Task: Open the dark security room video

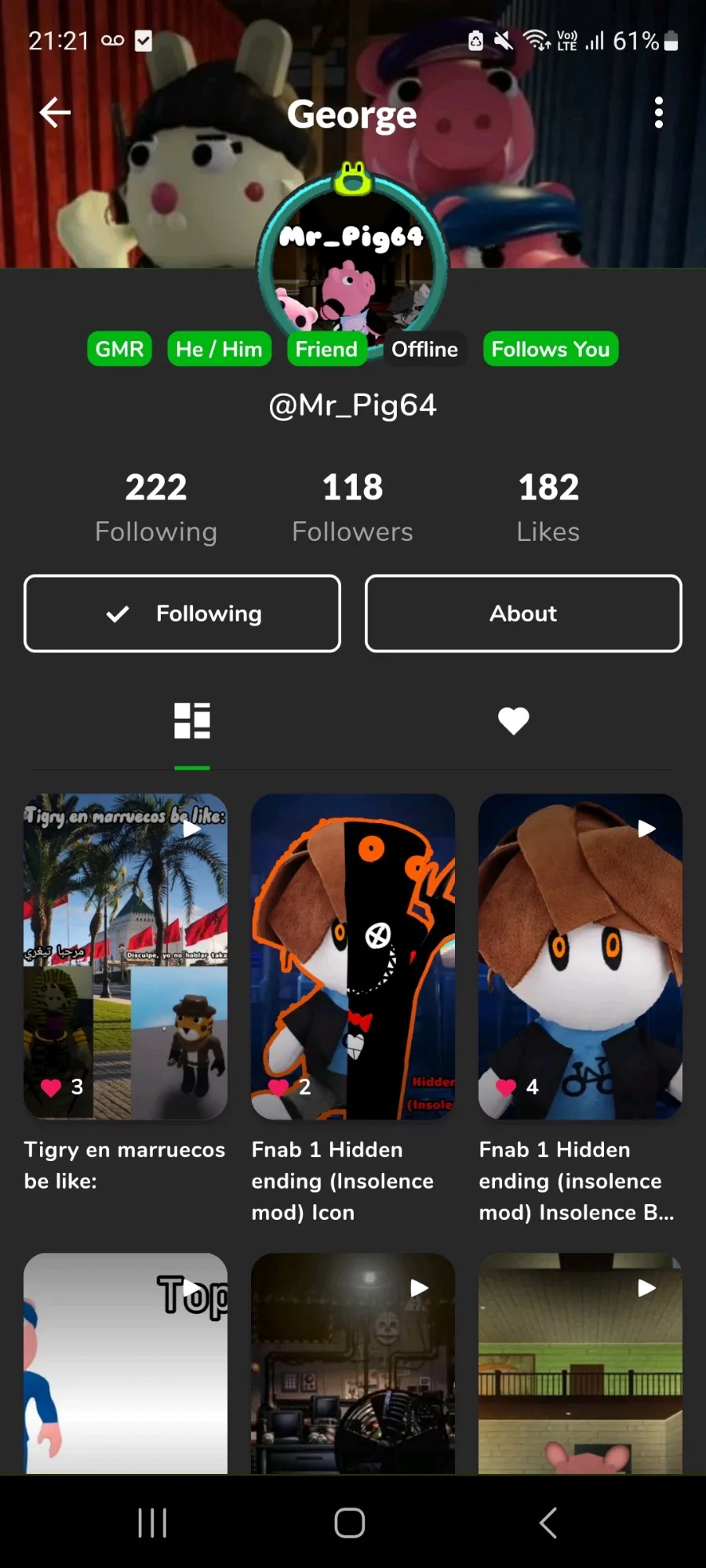Action: point(353,1363)
